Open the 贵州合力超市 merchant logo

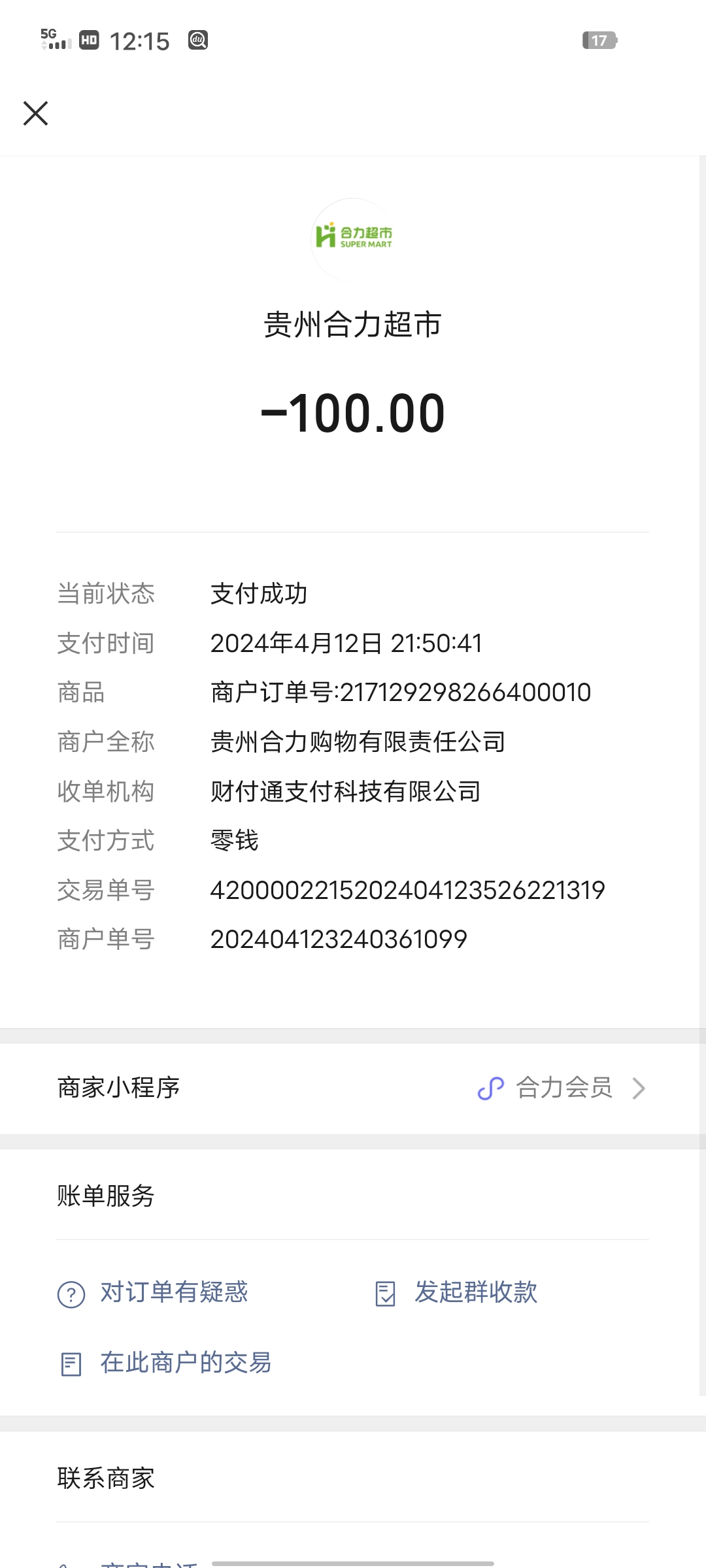(x=353, y=239)
